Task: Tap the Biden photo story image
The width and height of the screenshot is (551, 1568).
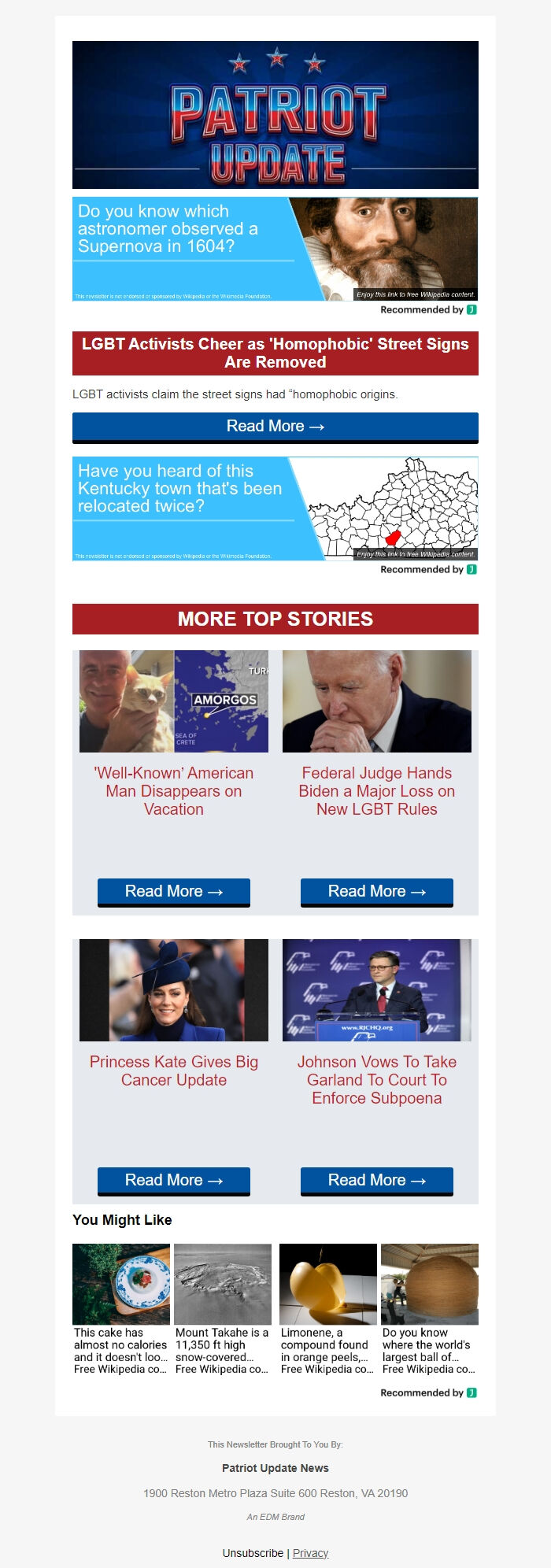Action: [x=376, y=701]
